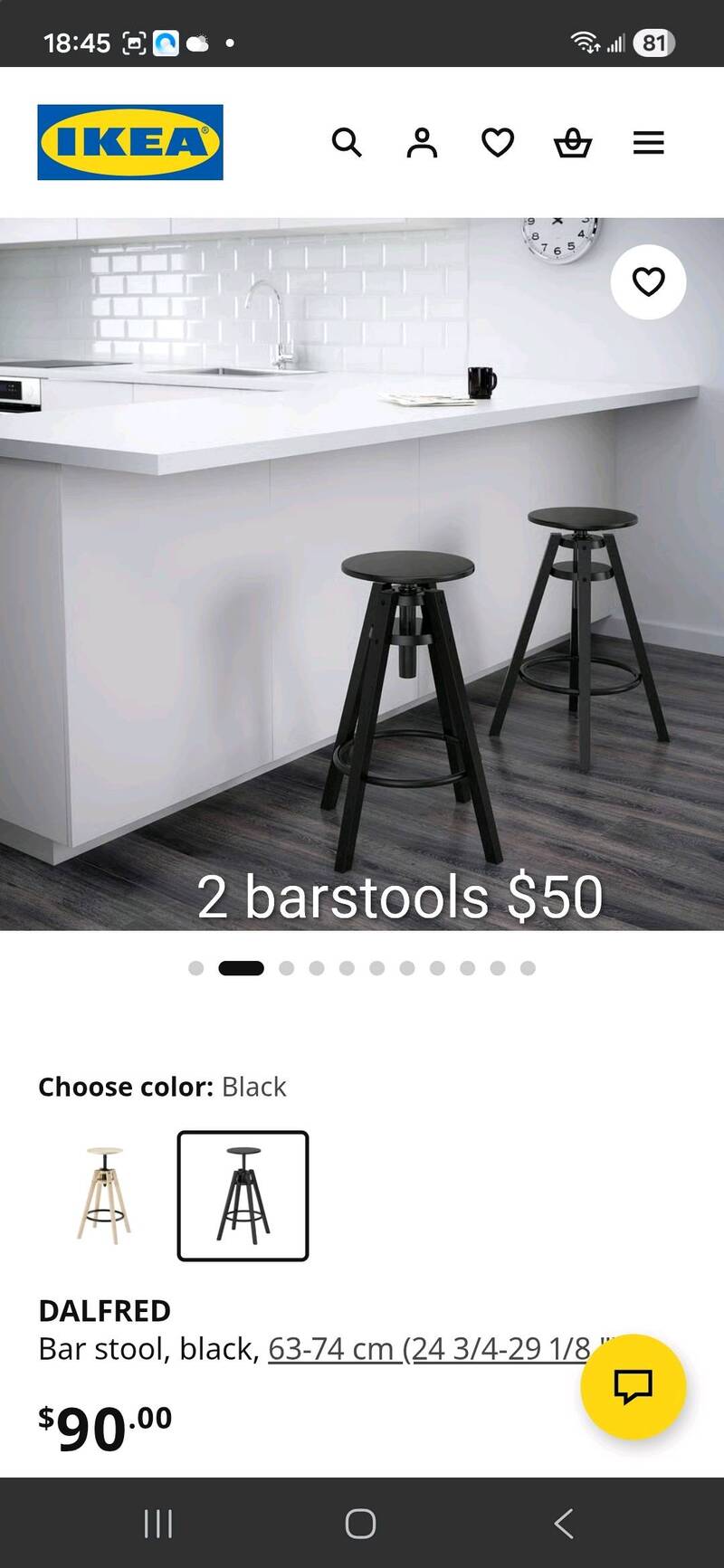Select the black color stool swatch
This screenshot has width=724, height=1568.
[243, 1194]
